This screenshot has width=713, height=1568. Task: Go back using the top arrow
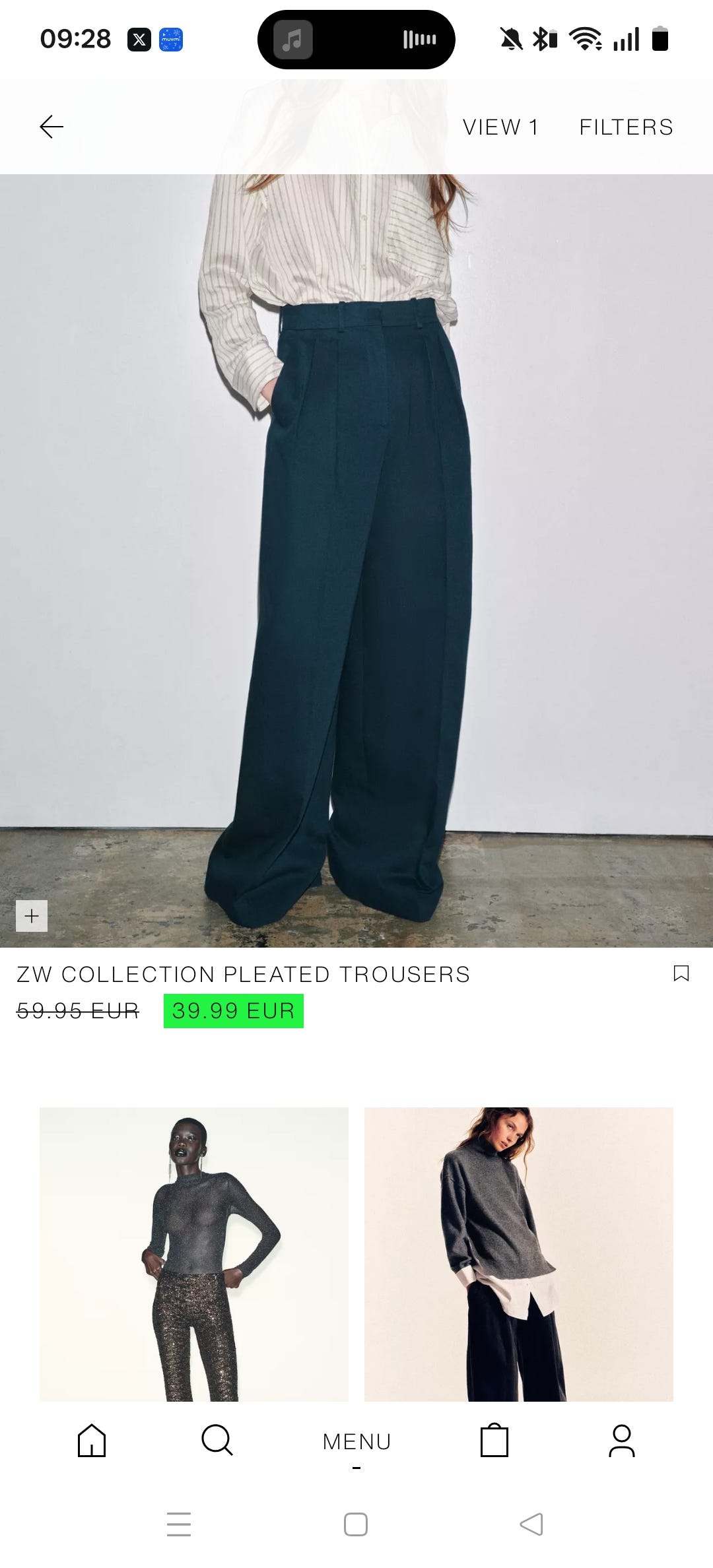coord(51,127)
